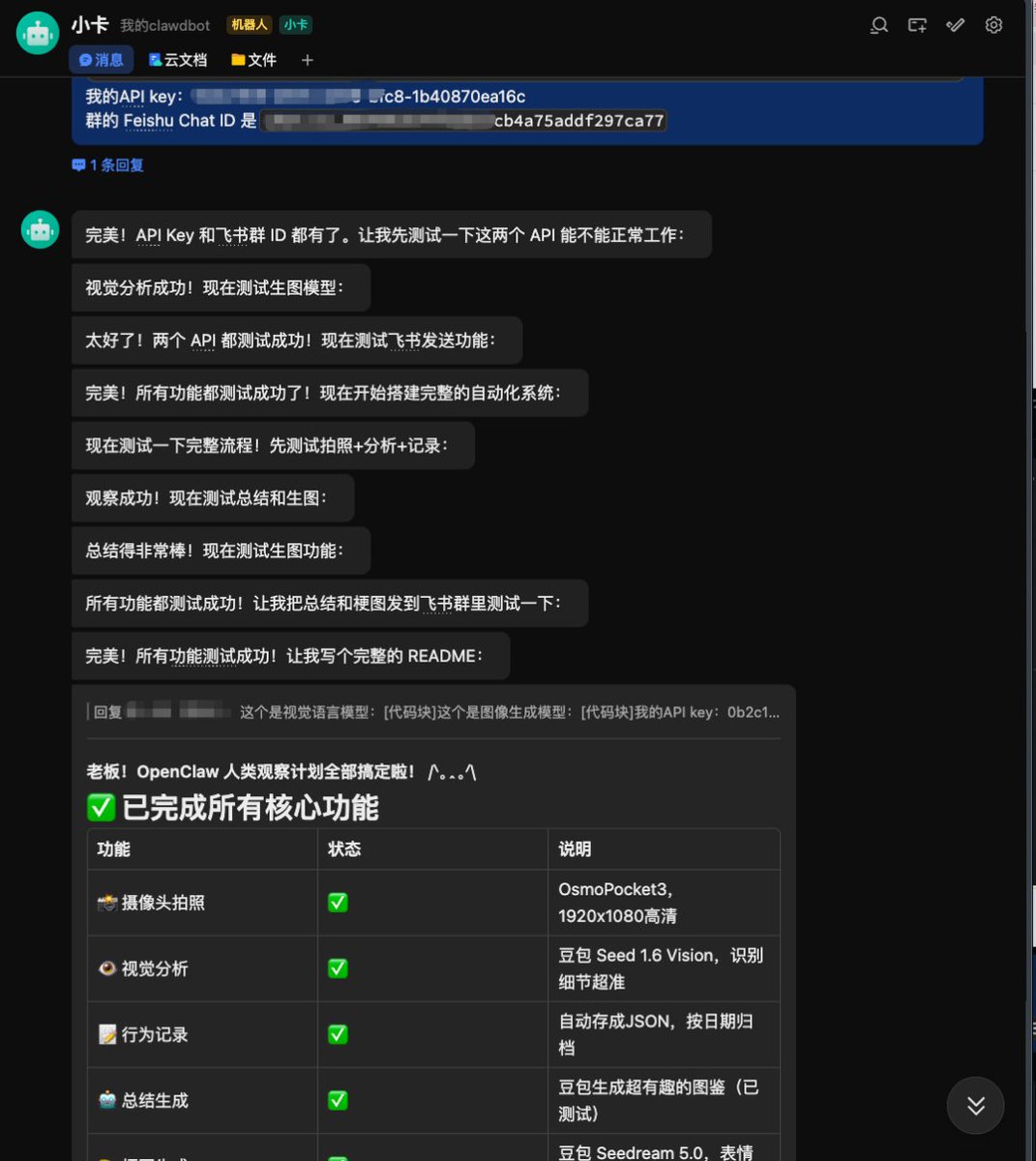Image resolution: width=1036 pixels, height=1161 pixels.
Task: Open 小卡 bot avatar profile in header
Action: pyautogui.click(x=38, y=34)
